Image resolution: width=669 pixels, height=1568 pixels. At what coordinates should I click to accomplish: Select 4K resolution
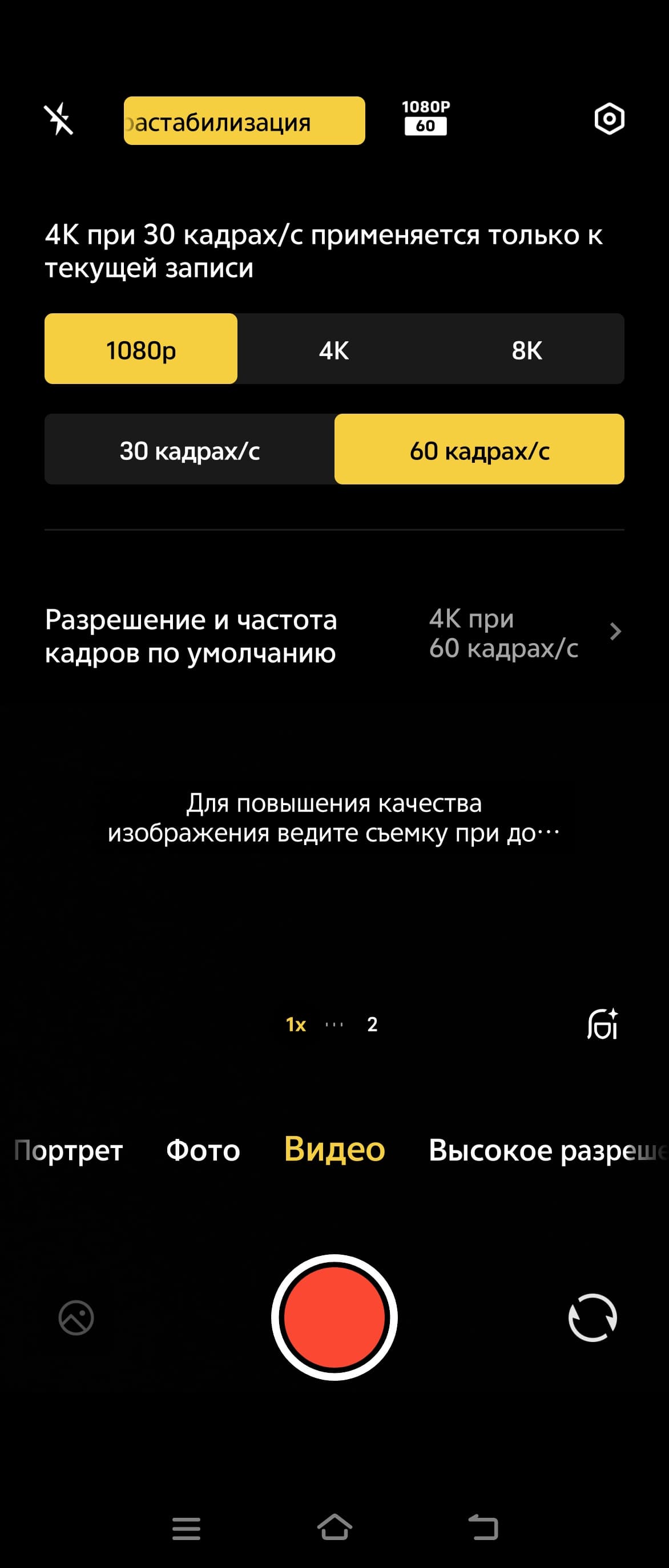click(333, 349)
